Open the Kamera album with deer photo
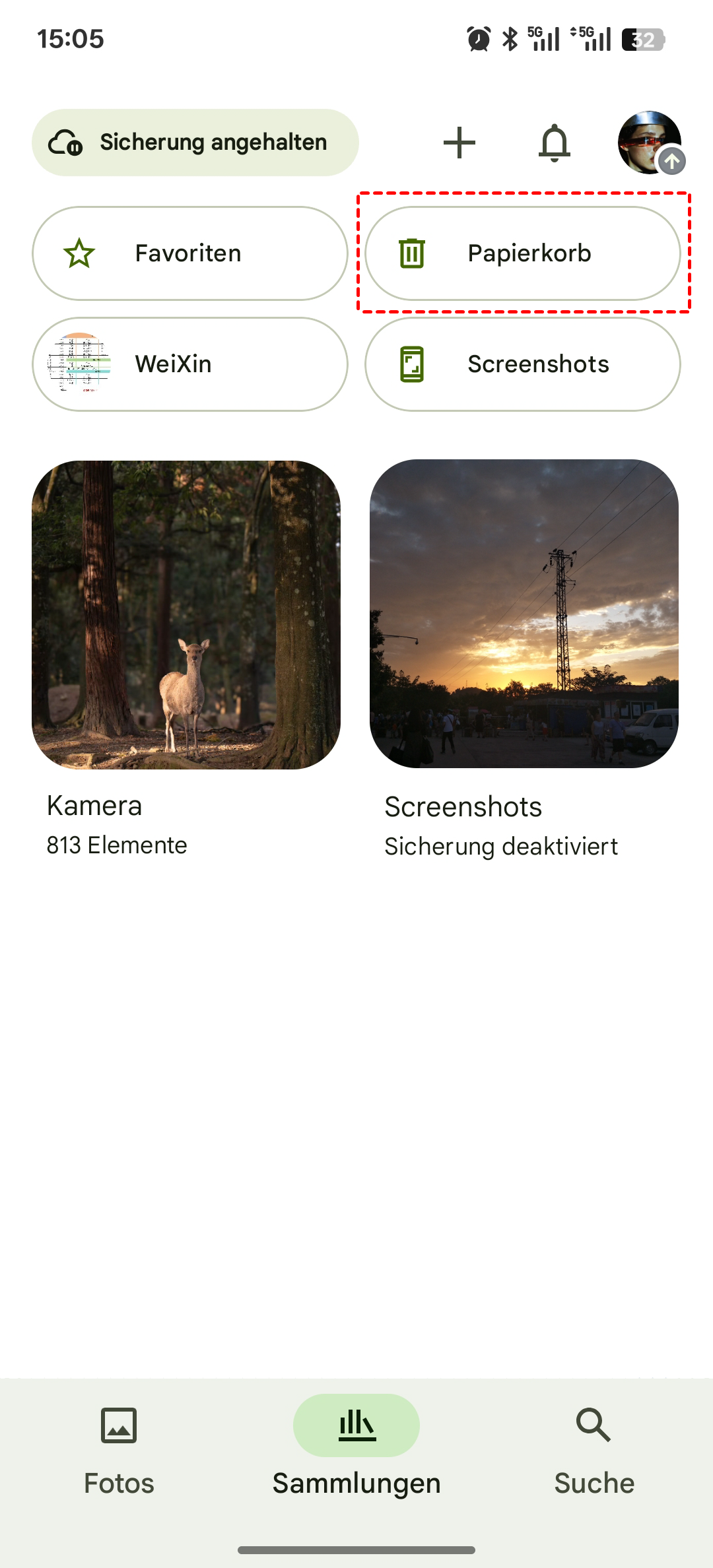Viewport: 713px width, 1568px height. point(186,615)
